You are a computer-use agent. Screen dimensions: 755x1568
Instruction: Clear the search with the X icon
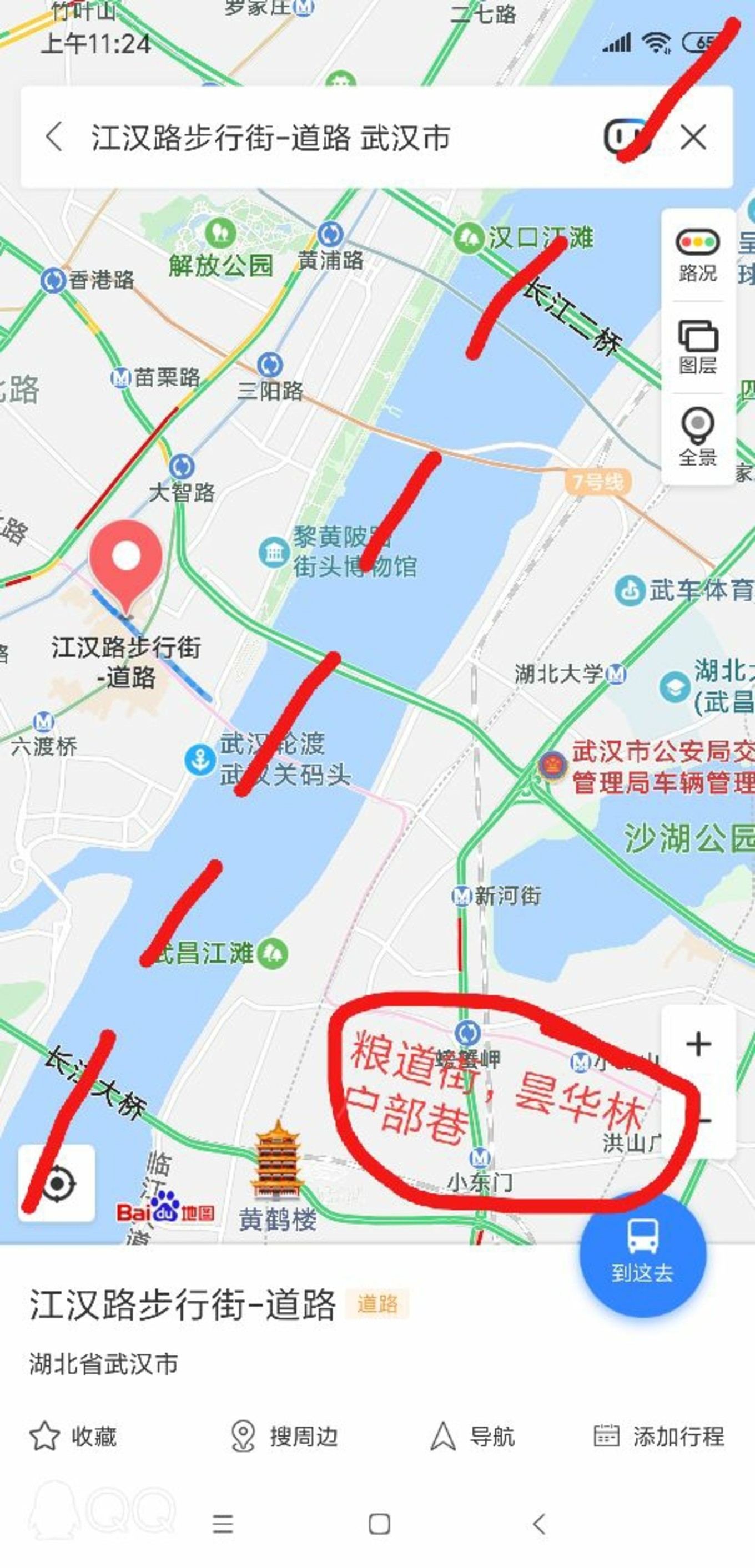(x=693, y=137)
